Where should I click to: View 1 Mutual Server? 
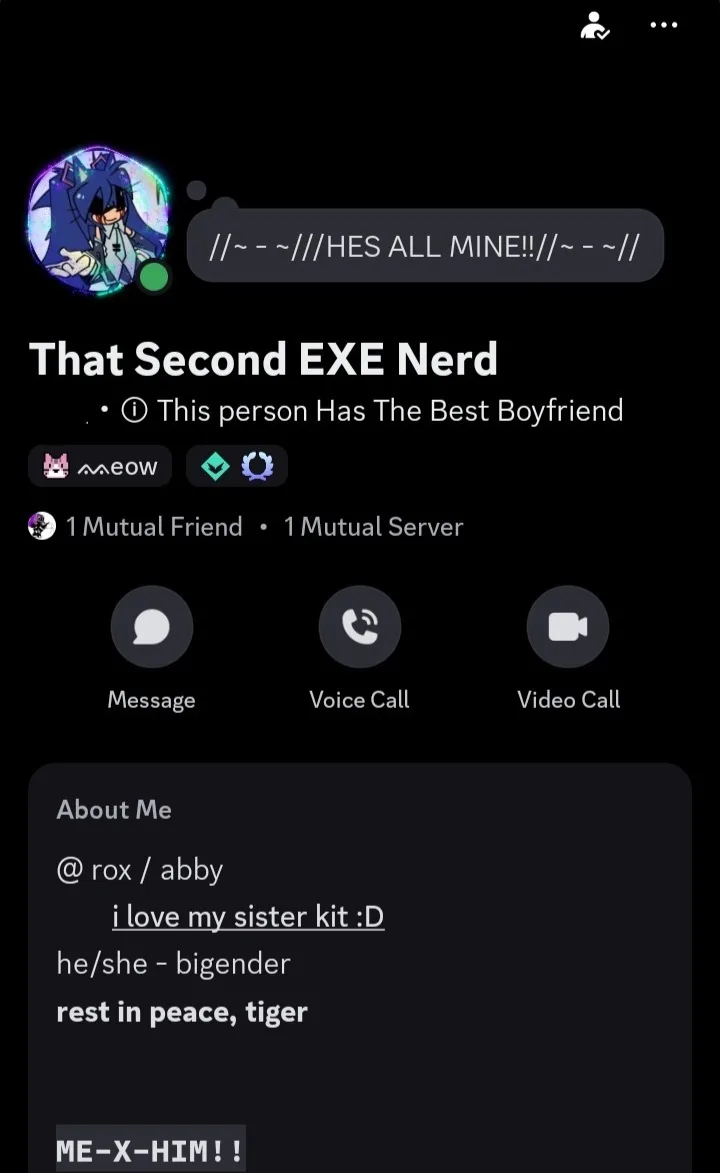pyautogui.click(x=373, y=527)
